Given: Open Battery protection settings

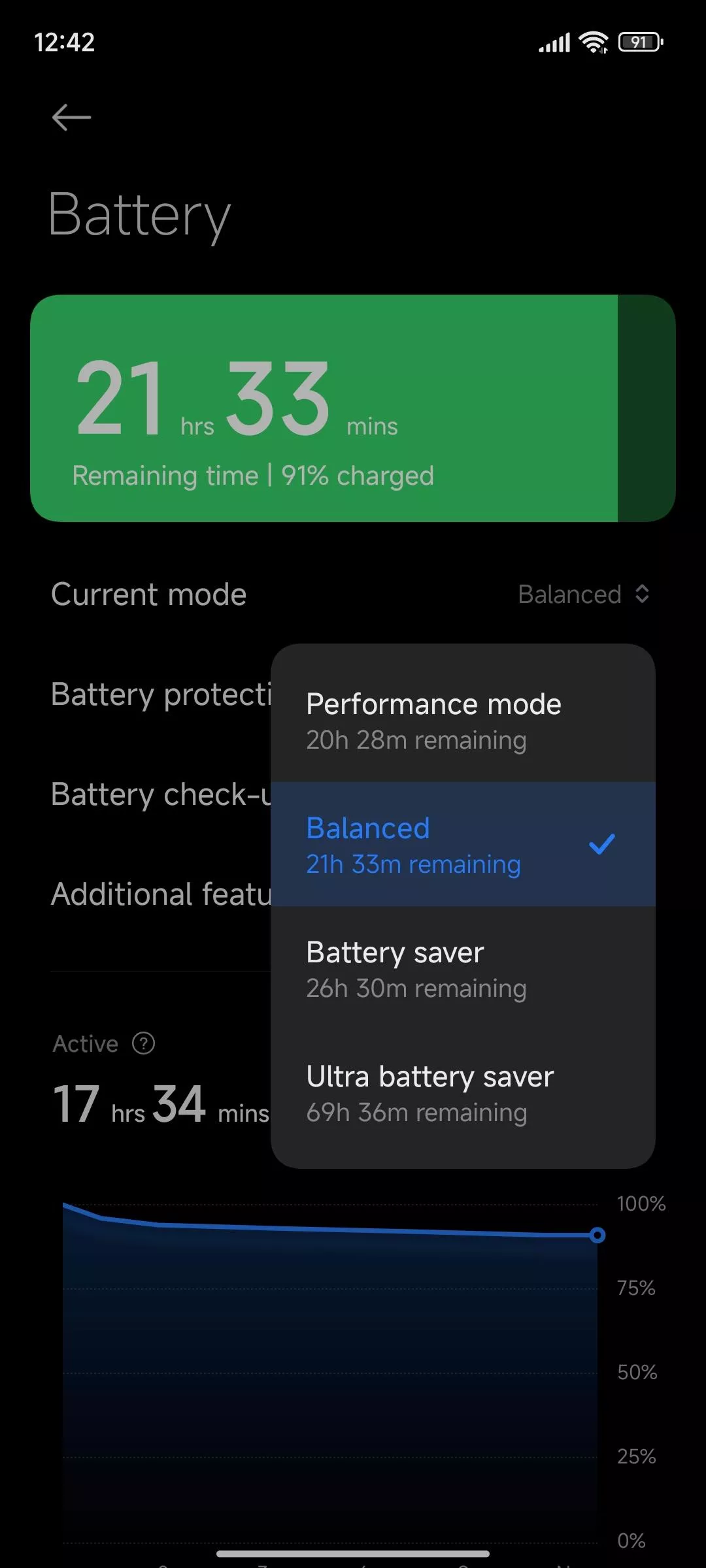Looking at the screenshot, I should pos(161,694).
